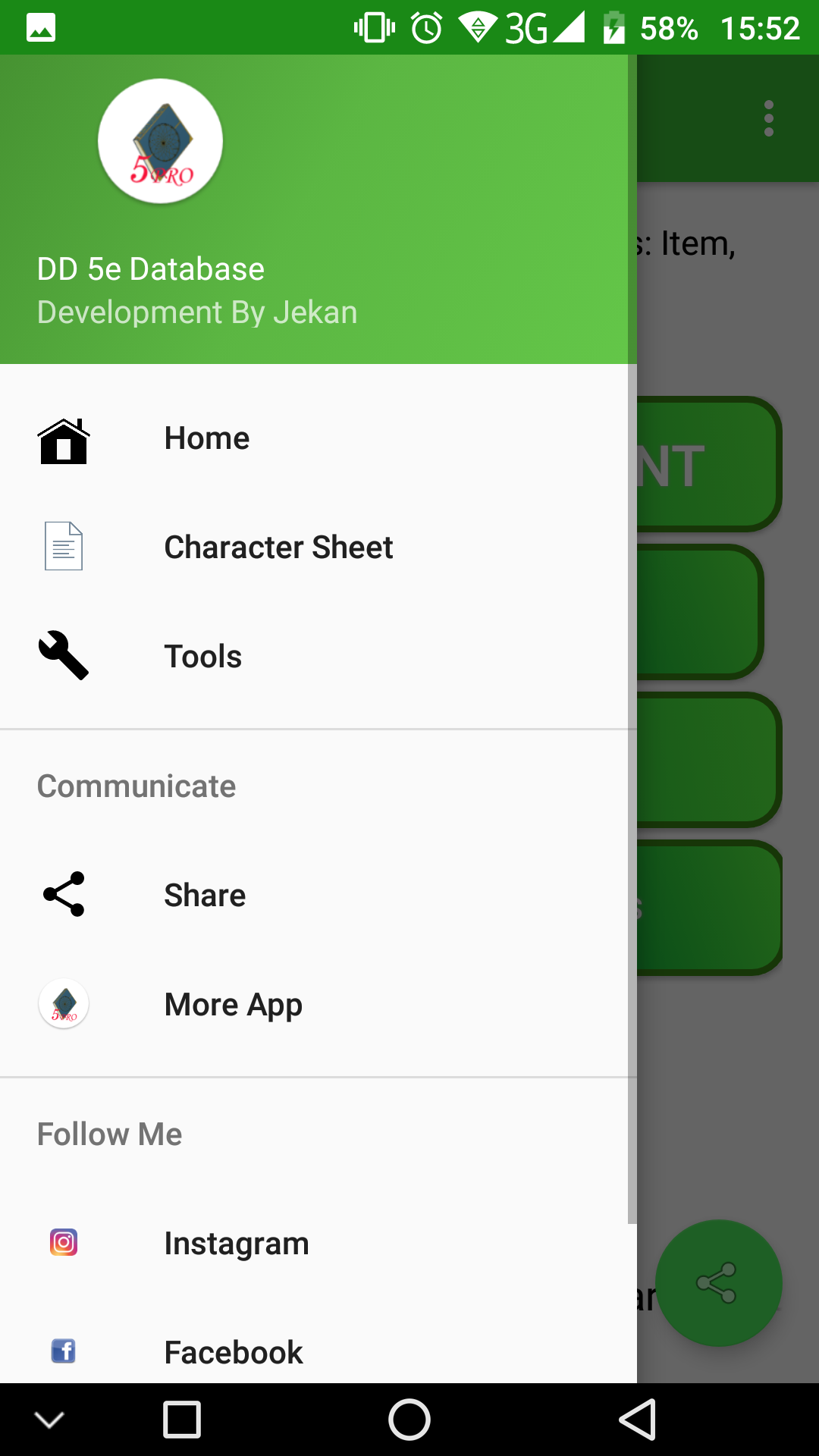This screenshot has height=1456, width=819.
Task: Open Character Sheet from the drawer menu
Action: click(x=278, y=547)
